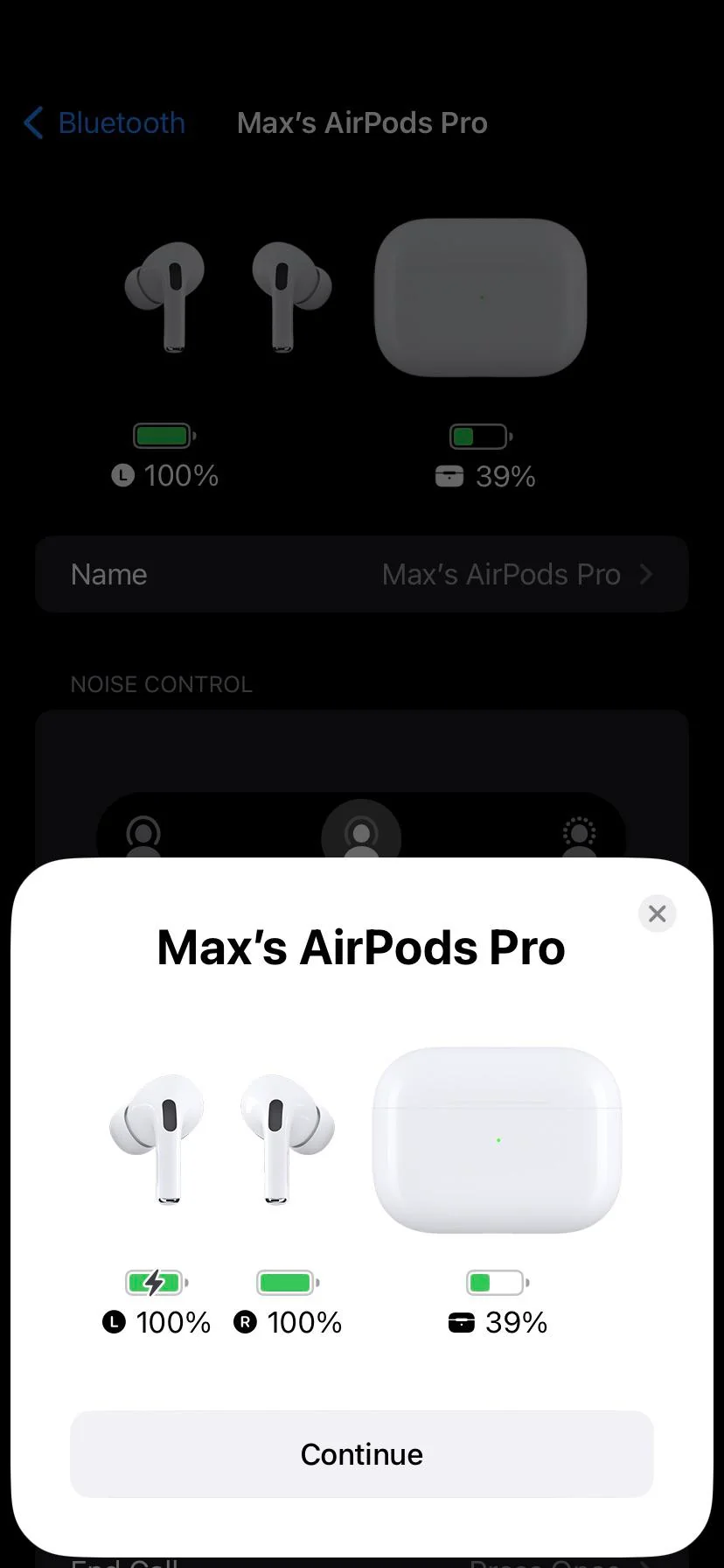Tap the left AirPod L battery badge
724x1568 pixels.
(112, 1322)
